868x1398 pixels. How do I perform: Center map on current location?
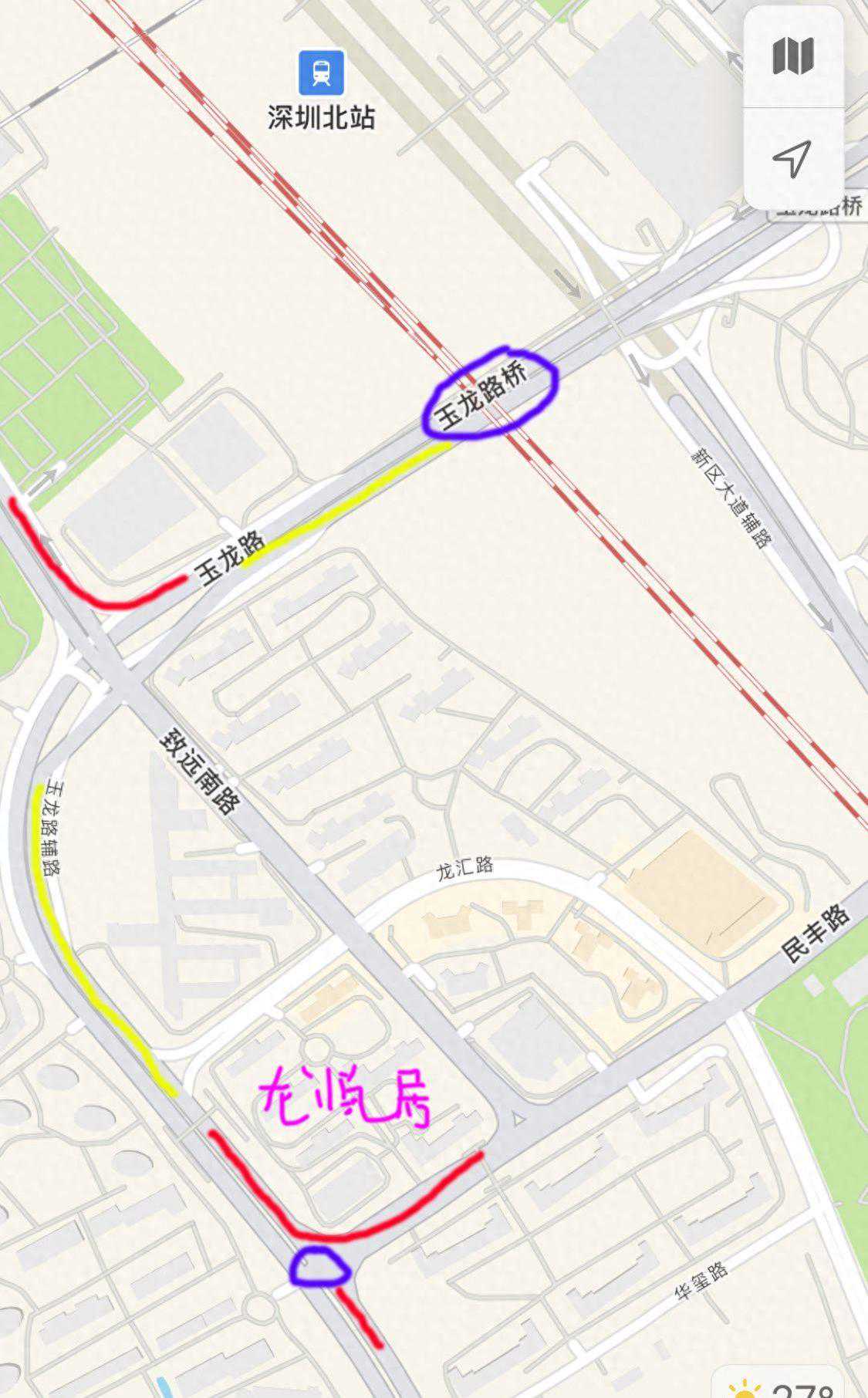[x=792, y=158]
